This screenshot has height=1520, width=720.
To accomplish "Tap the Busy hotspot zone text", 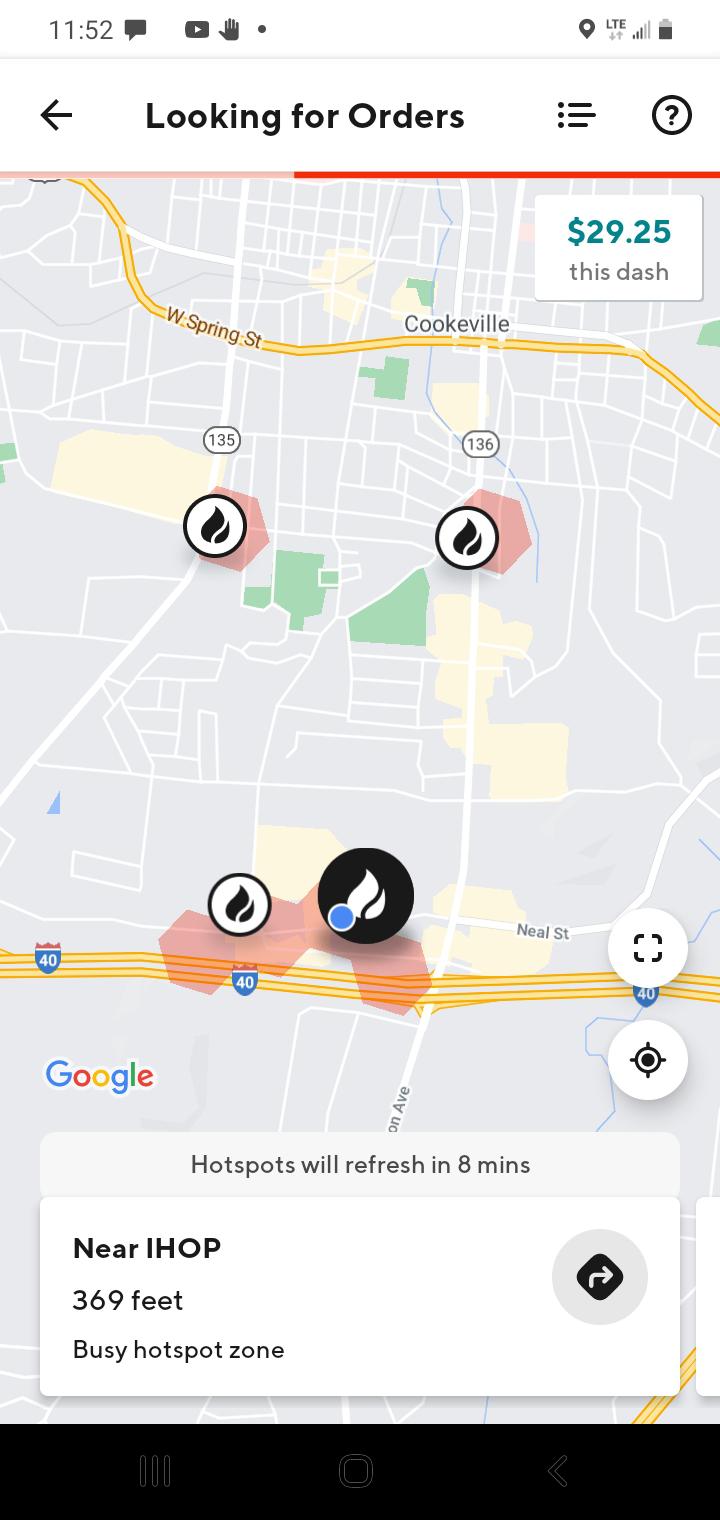I will [x=178, y=1349].
